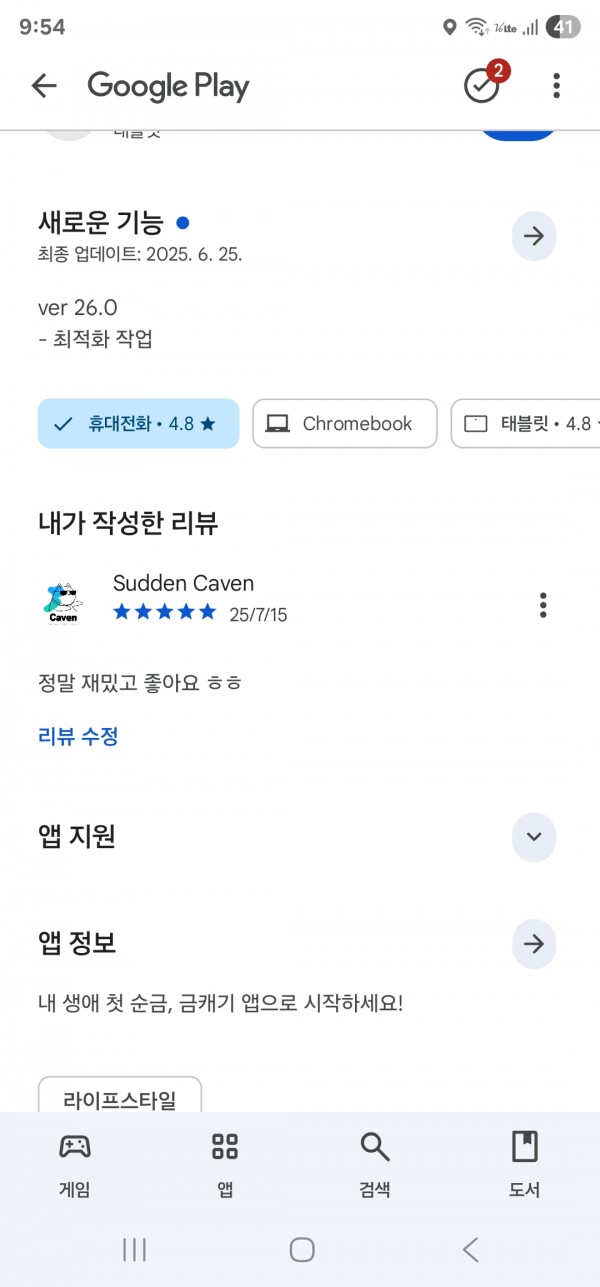Go back using the app bar arrow

tap(44, 86)
